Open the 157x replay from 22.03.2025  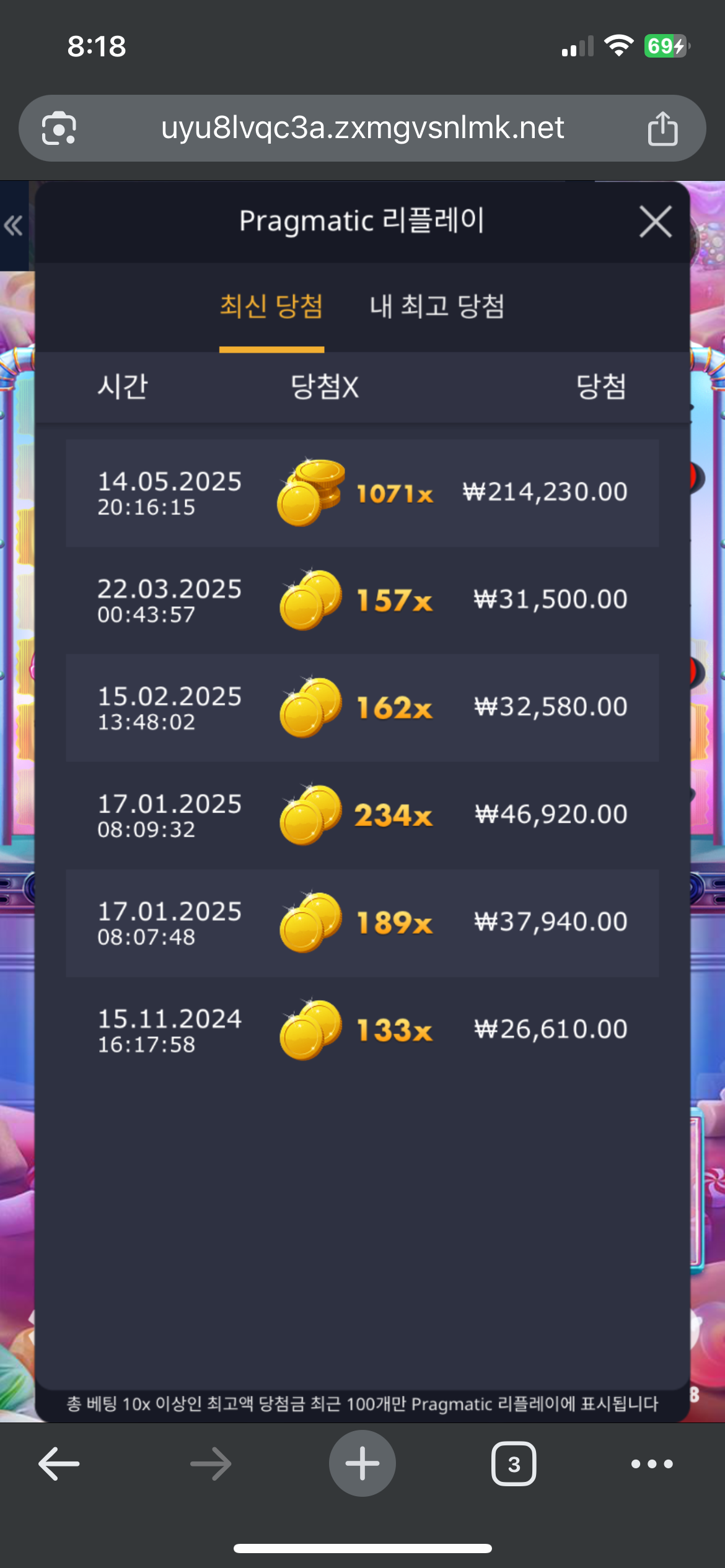pos(362,600)
